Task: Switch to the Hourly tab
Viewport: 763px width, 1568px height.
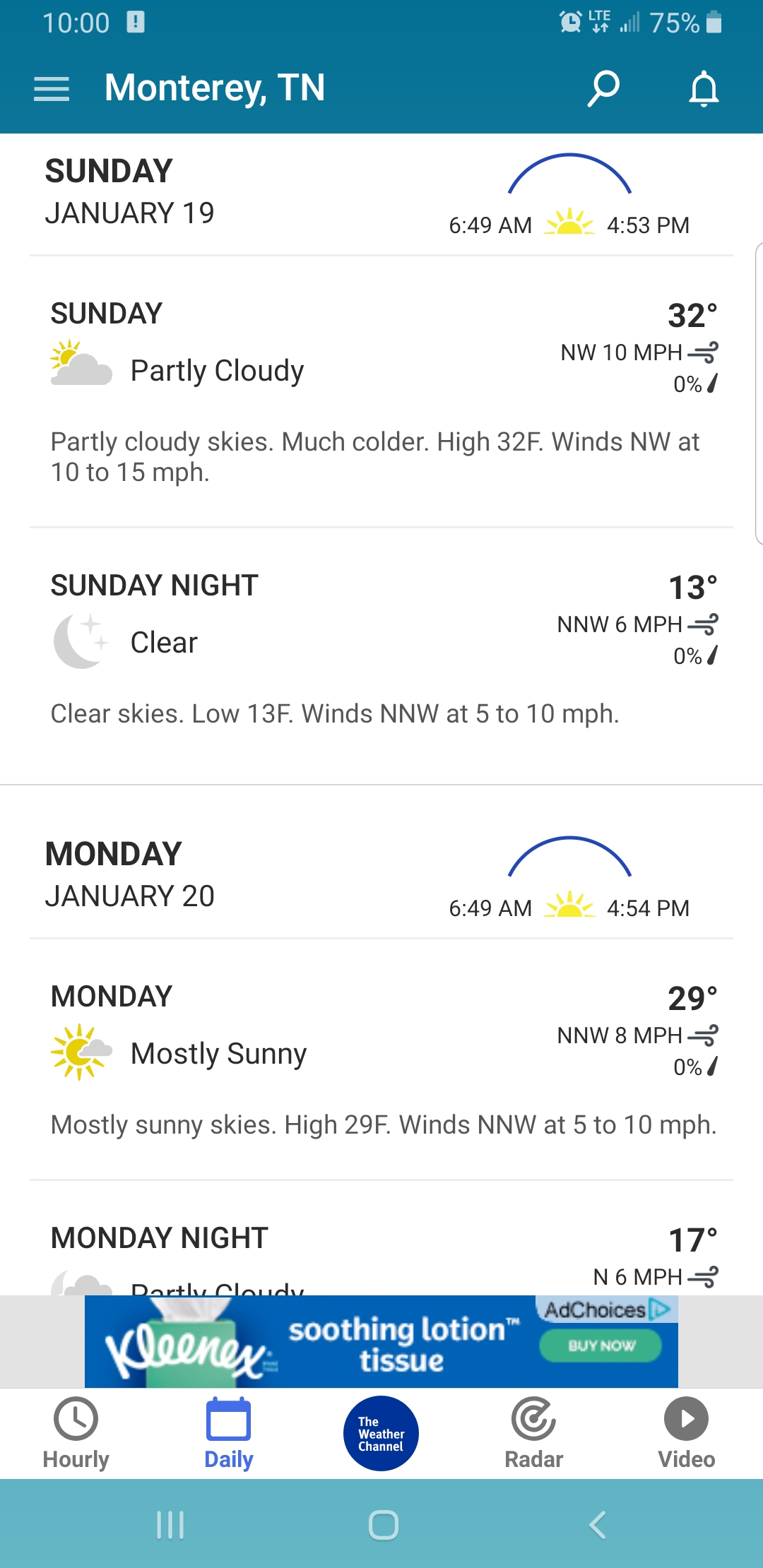Action: tap(76, 1433)
